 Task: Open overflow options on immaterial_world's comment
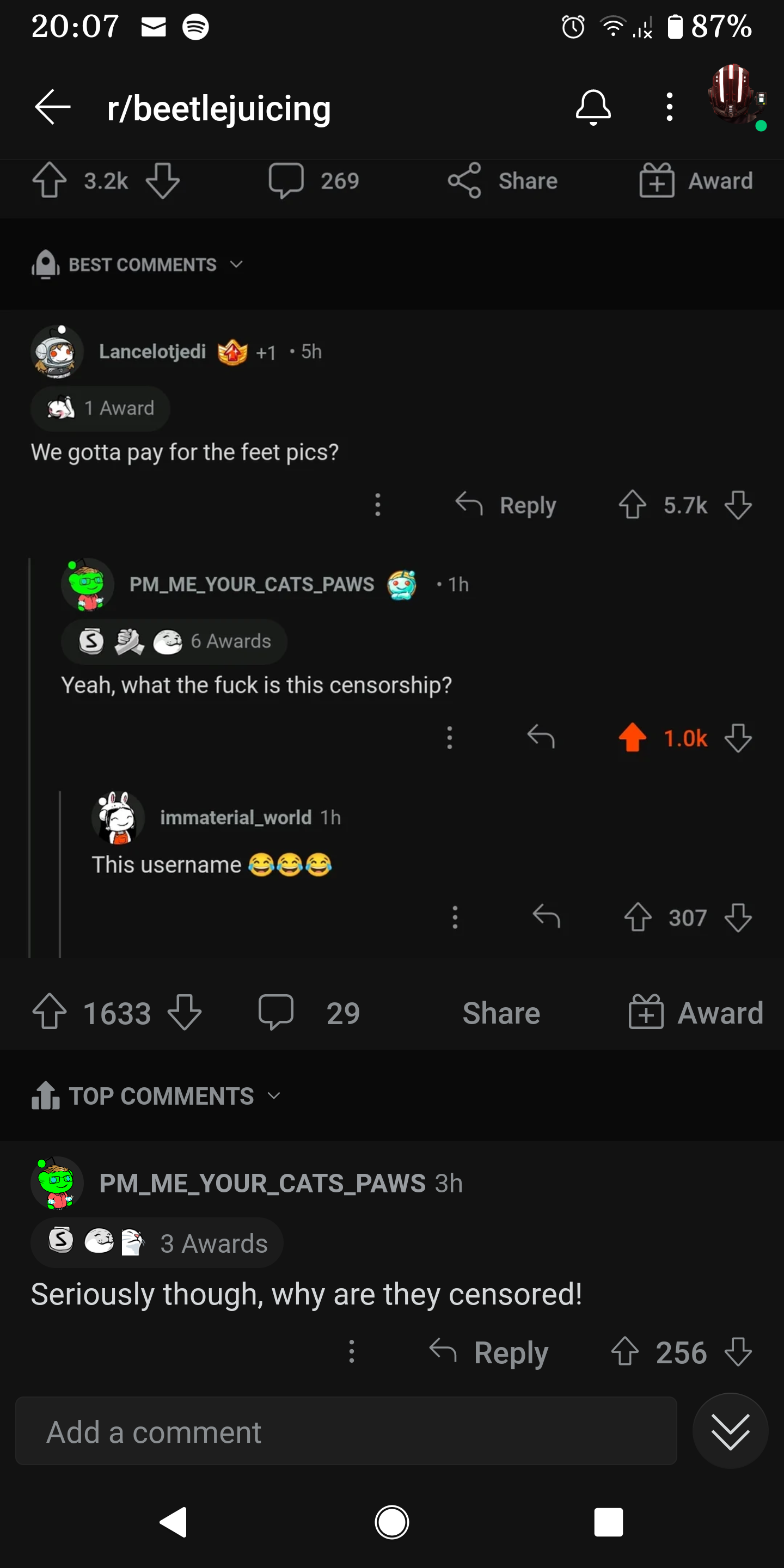pyautogui.click(x=455, y=917)
